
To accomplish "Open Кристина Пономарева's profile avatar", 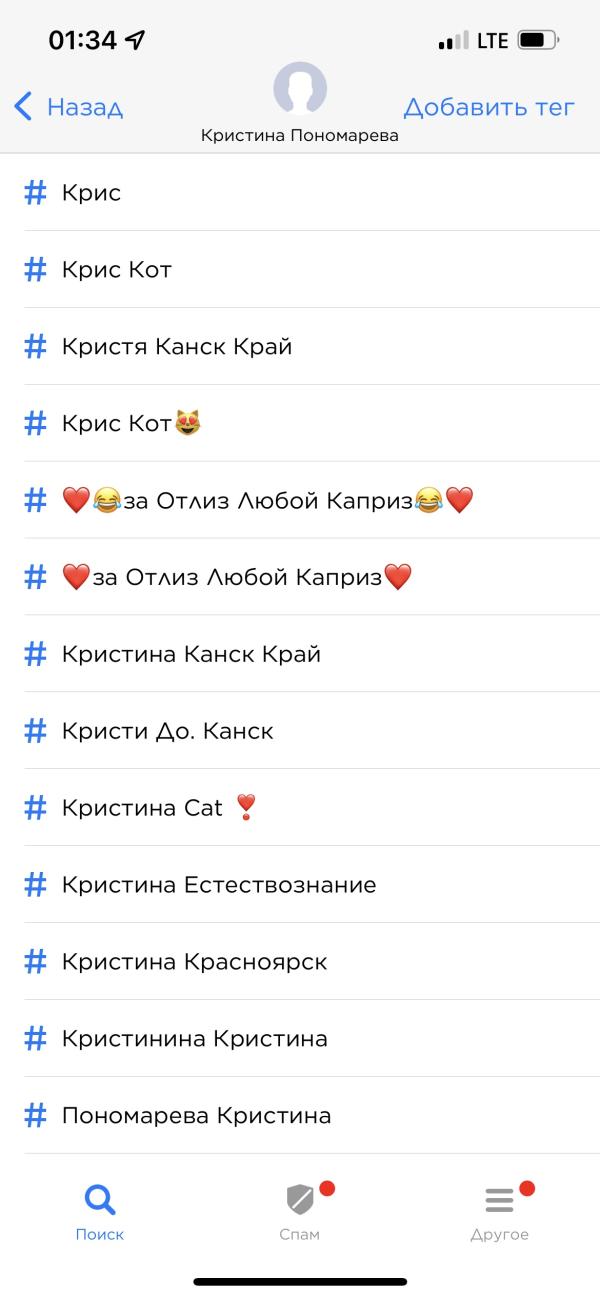I will coord(300,89).
